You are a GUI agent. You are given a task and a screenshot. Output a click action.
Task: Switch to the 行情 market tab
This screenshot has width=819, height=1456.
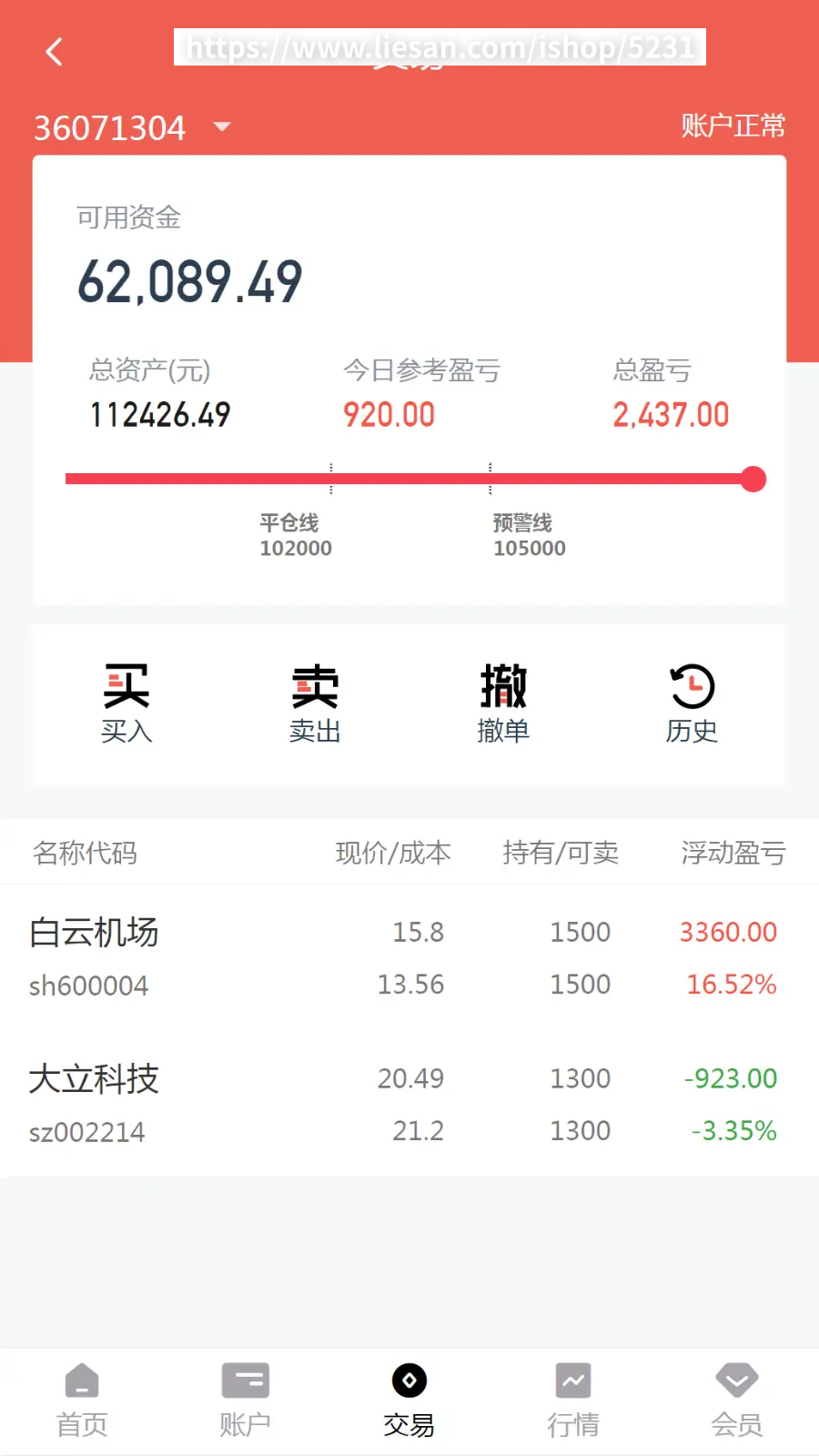click(573, 1400)
